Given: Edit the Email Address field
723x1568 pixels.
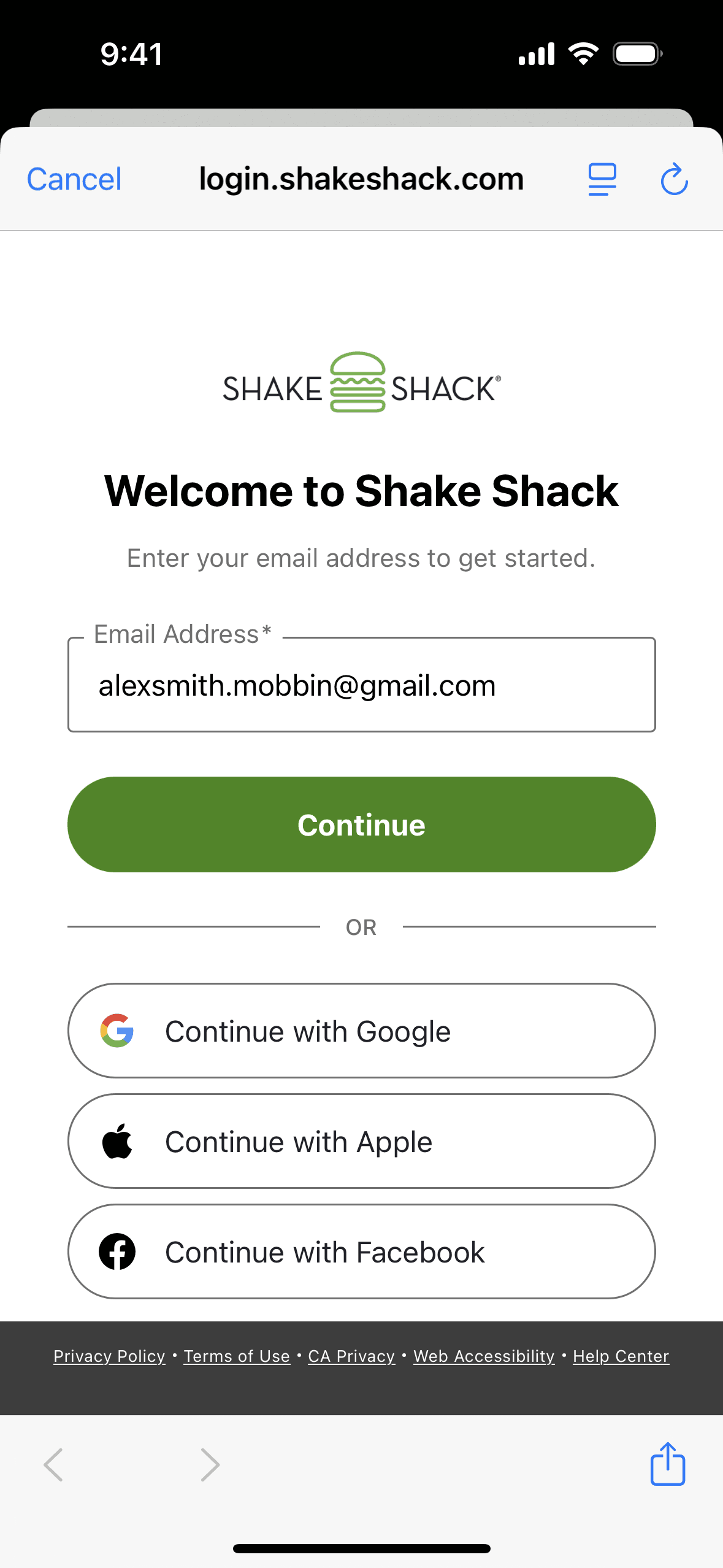Looking at the screenshot, I should tap(361, 685).
